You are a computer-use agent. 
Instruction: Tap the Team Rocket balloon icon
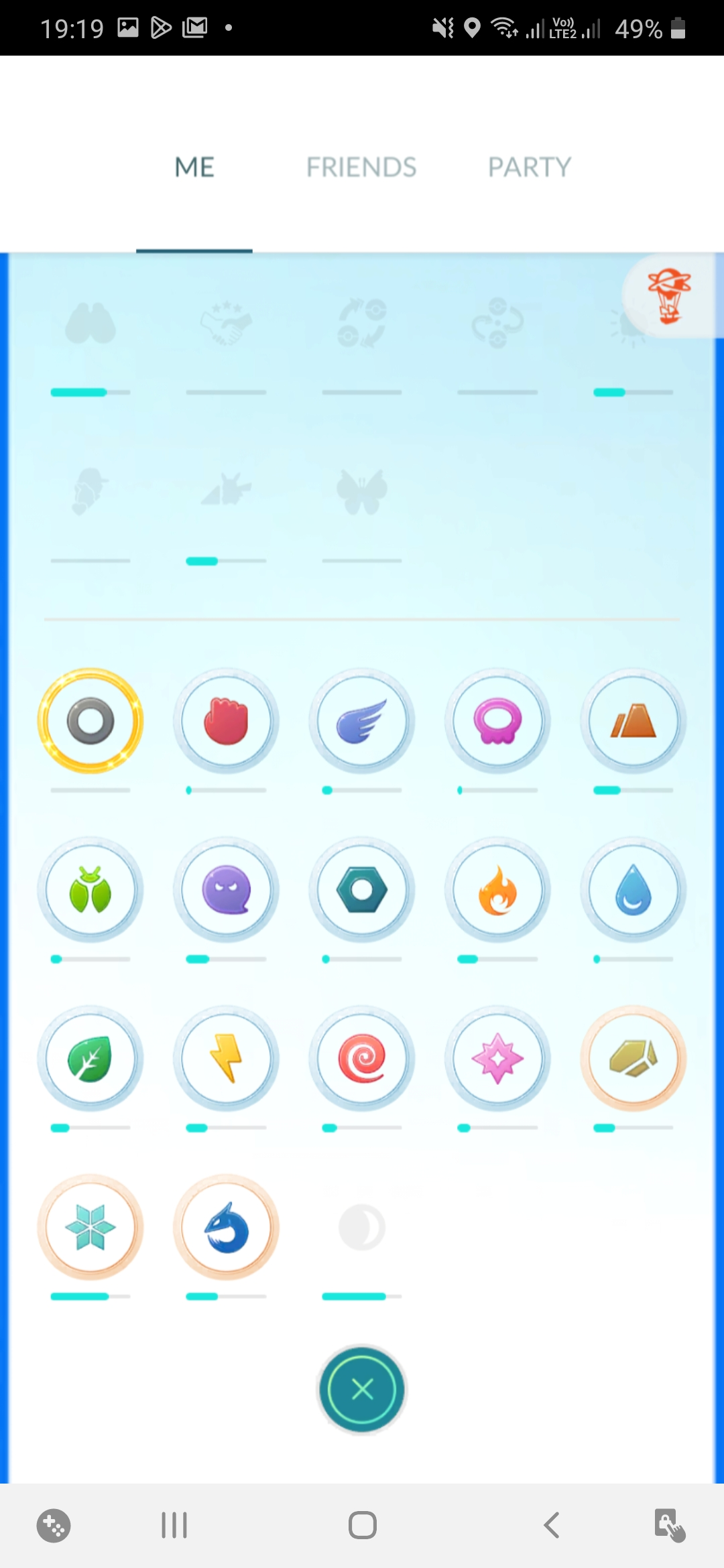668,296
